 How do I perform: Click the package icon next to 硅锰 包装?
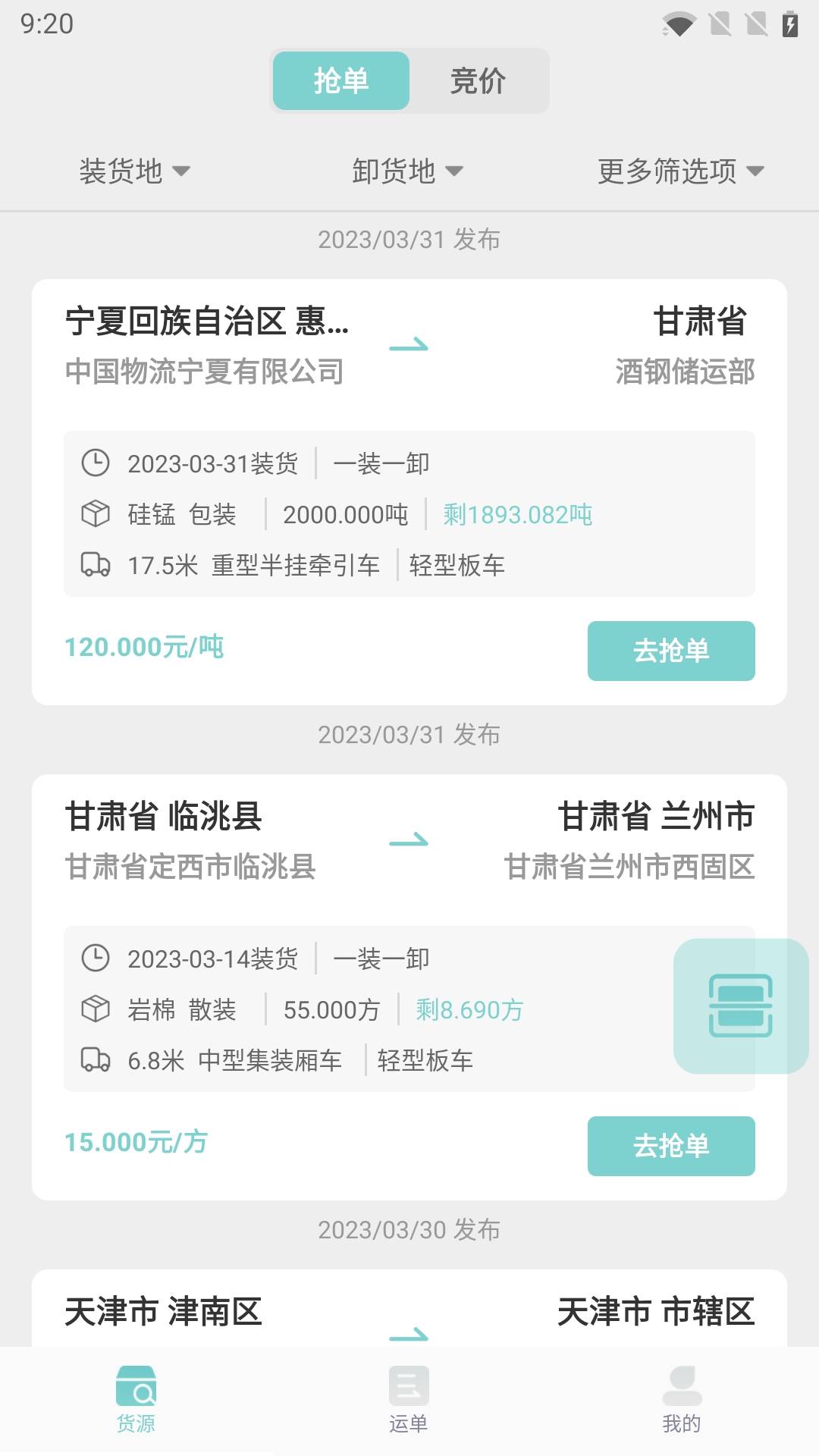(96, 514)
